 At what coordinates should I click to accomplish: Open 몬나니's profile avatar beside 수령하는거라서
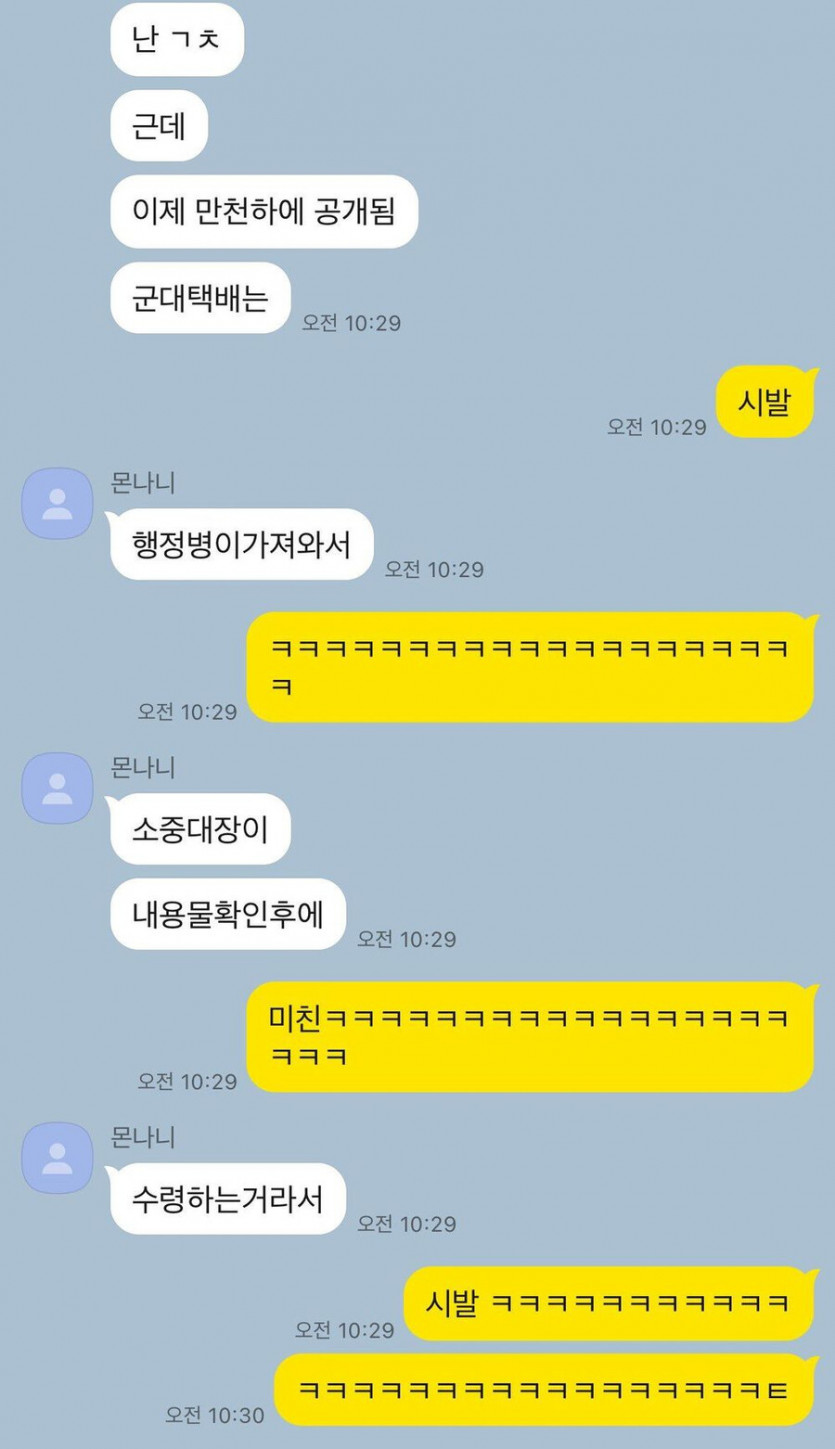pos(57,1157)
